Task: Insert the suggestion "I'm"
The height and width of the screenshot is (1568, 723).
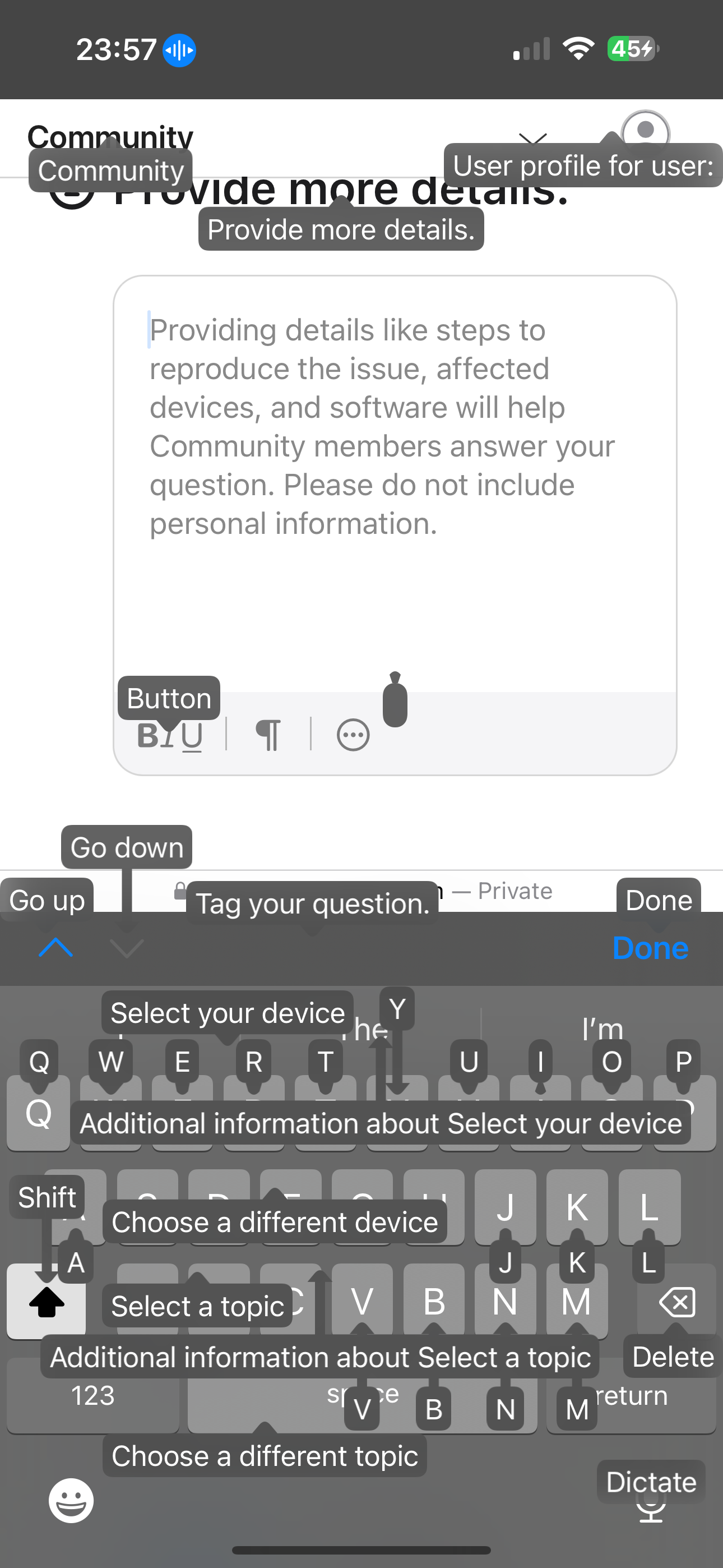Action: click(602, 1029)
